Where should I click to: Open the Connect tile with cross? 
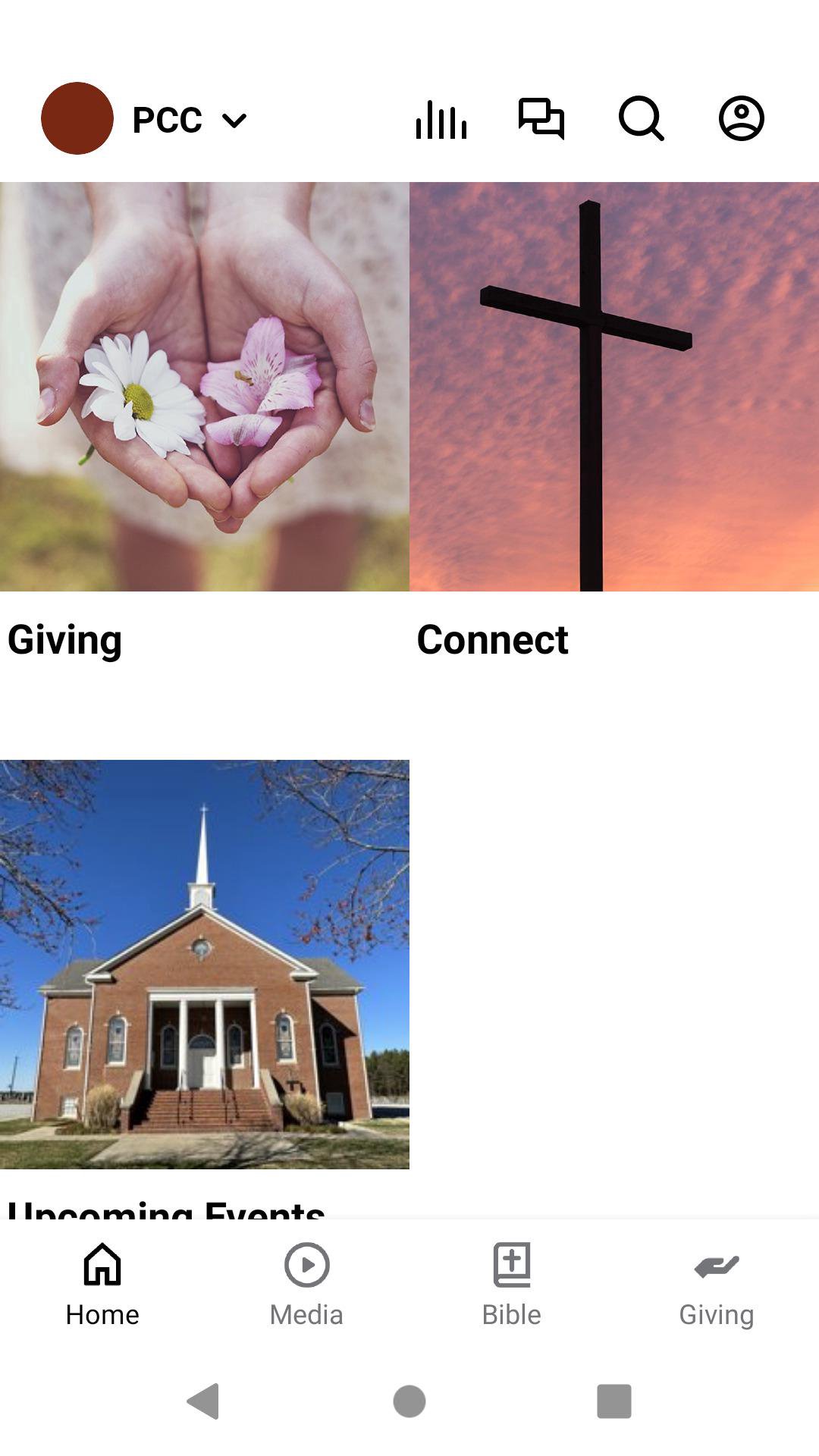pyautogui.click(x=614, y=387)
